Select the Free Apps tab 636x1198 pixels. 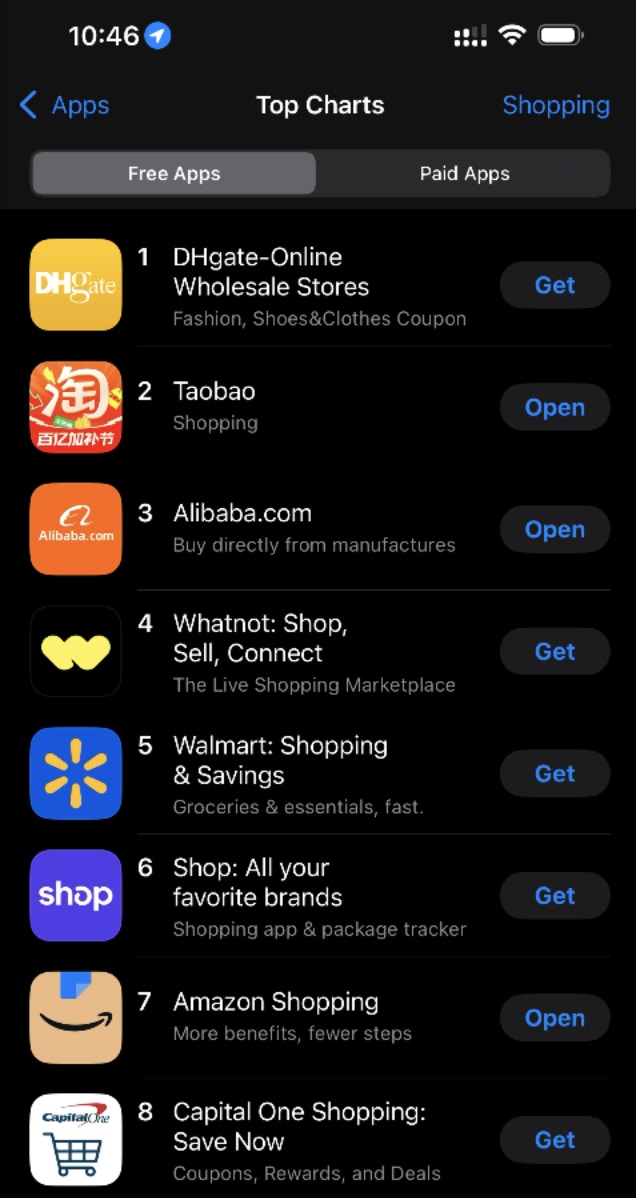174,173
